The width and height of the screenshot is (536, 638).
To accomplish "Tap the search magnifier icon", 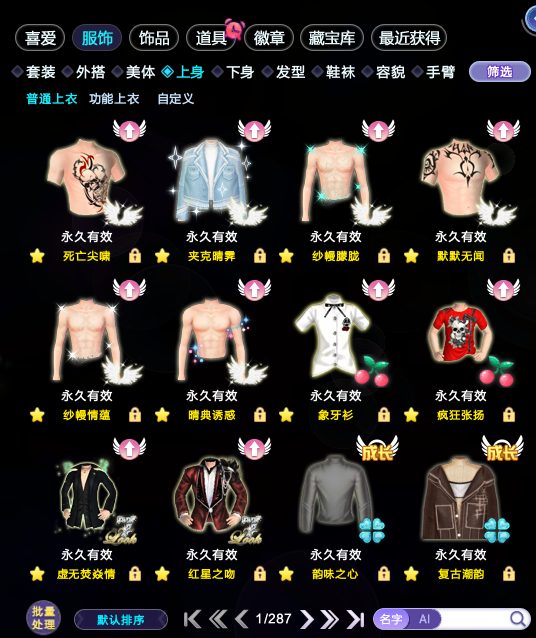I will 518,619.
